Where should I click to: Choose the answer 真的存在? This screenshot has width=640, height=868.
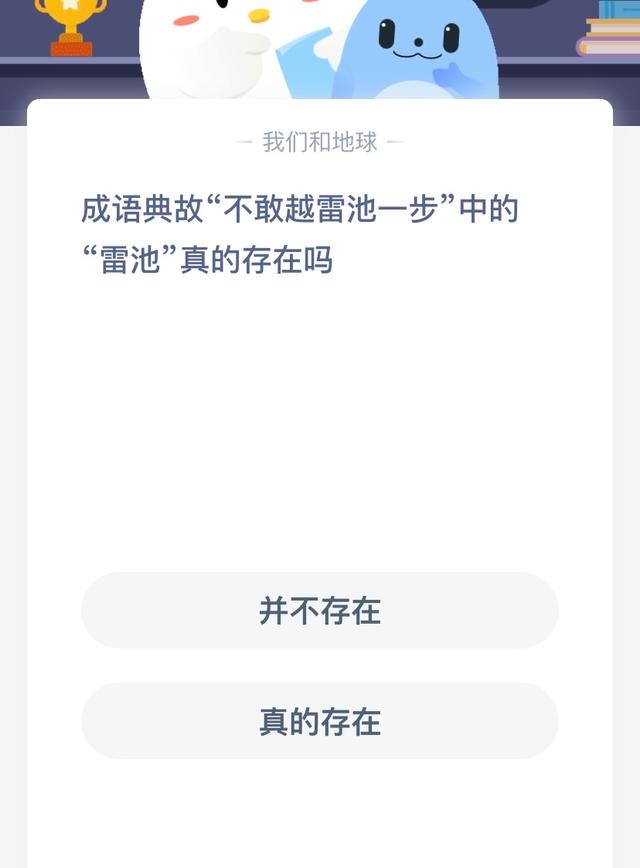click(x=319, y=721)
